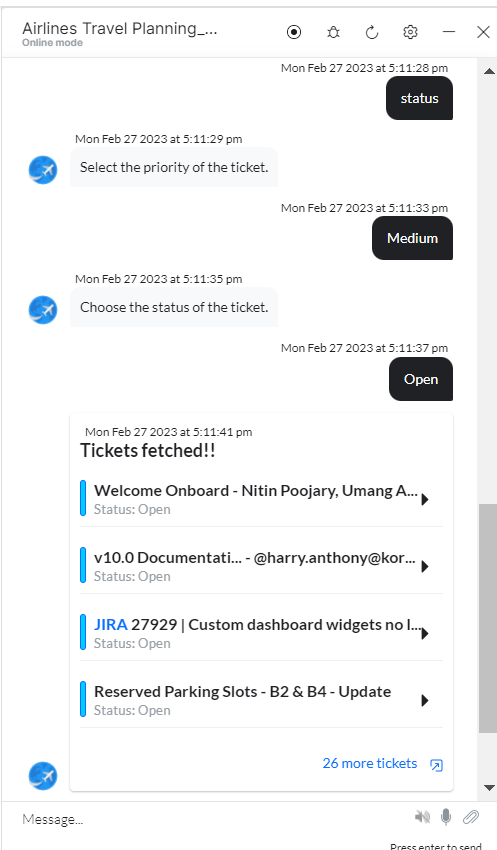Start voice input with the microphone
Image resolution: width=497 pixels, height=850 pixels.
tap(446, 816)
